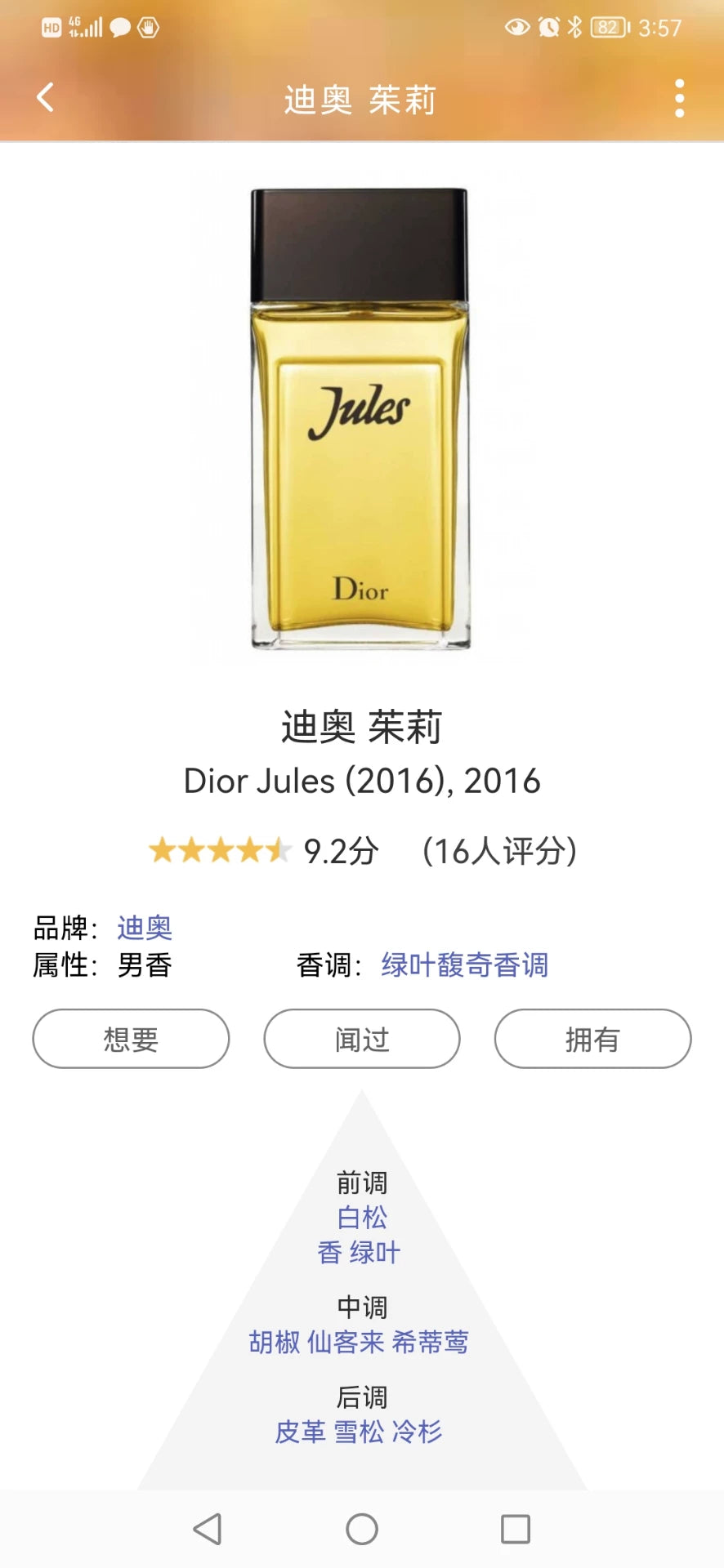Mark perfume as 闻过
Viewport: 724px width, 1568px height.
362,1039
